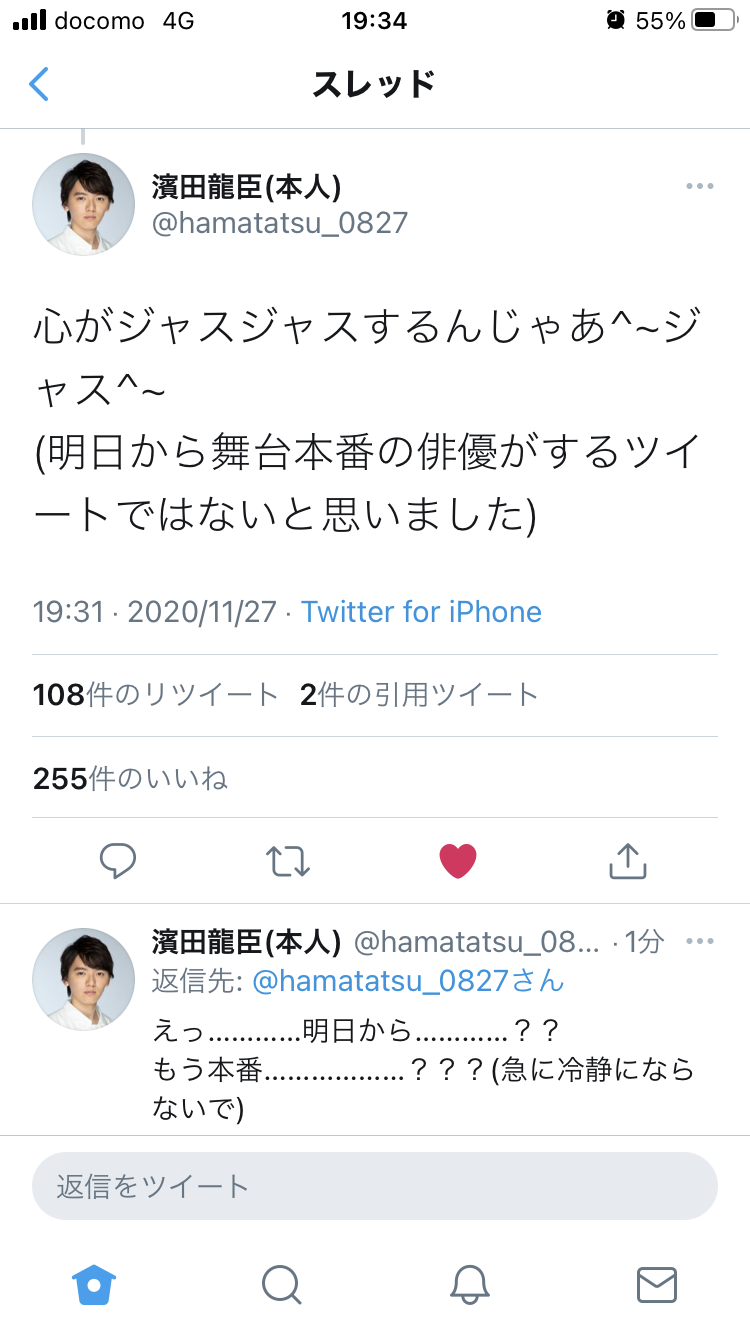
Task: Switch to the Search tab
Action: (281, 1285)
